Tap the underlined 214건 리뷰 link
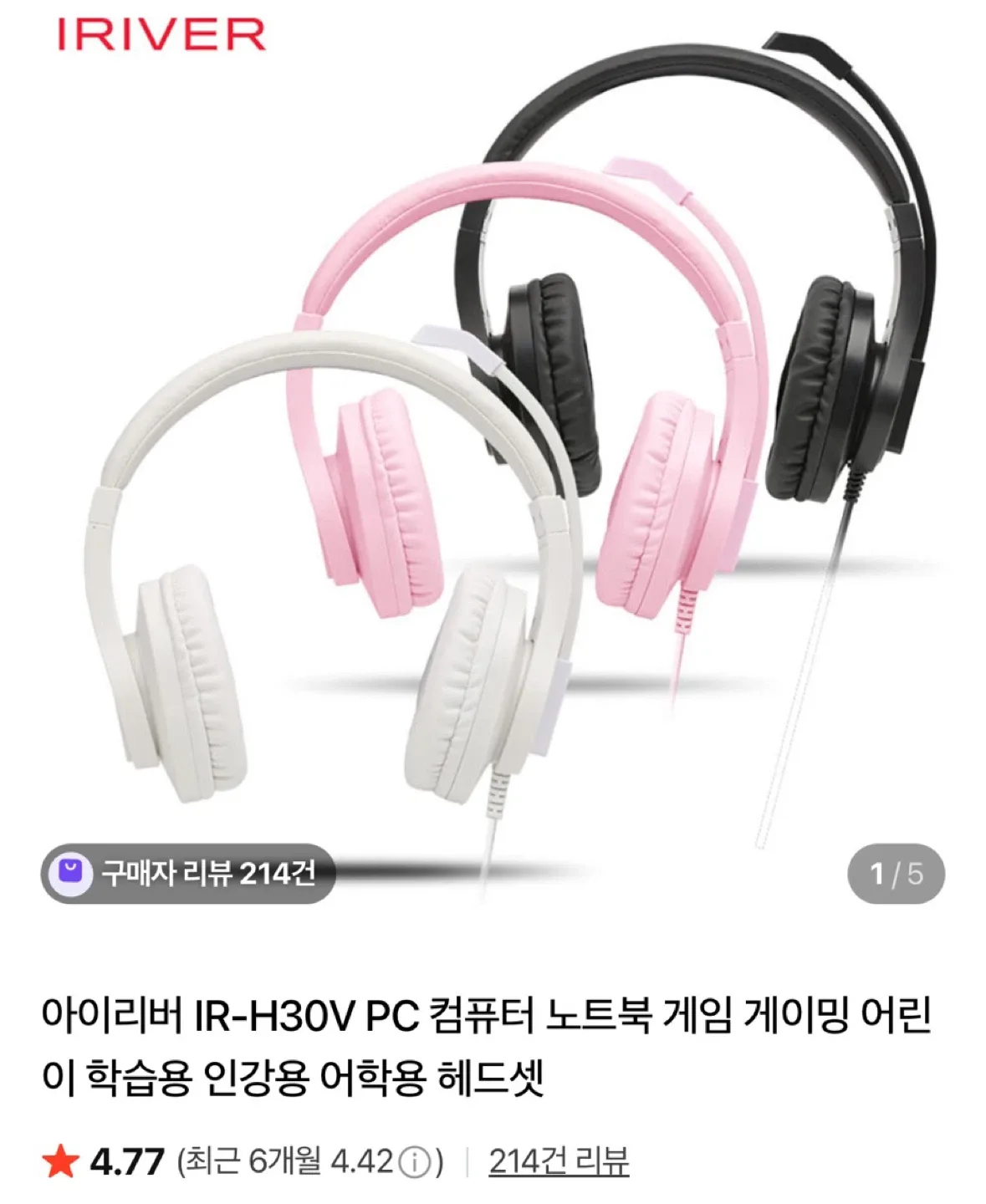Screen dimensions: 986x1204 tap(558, 1161)
